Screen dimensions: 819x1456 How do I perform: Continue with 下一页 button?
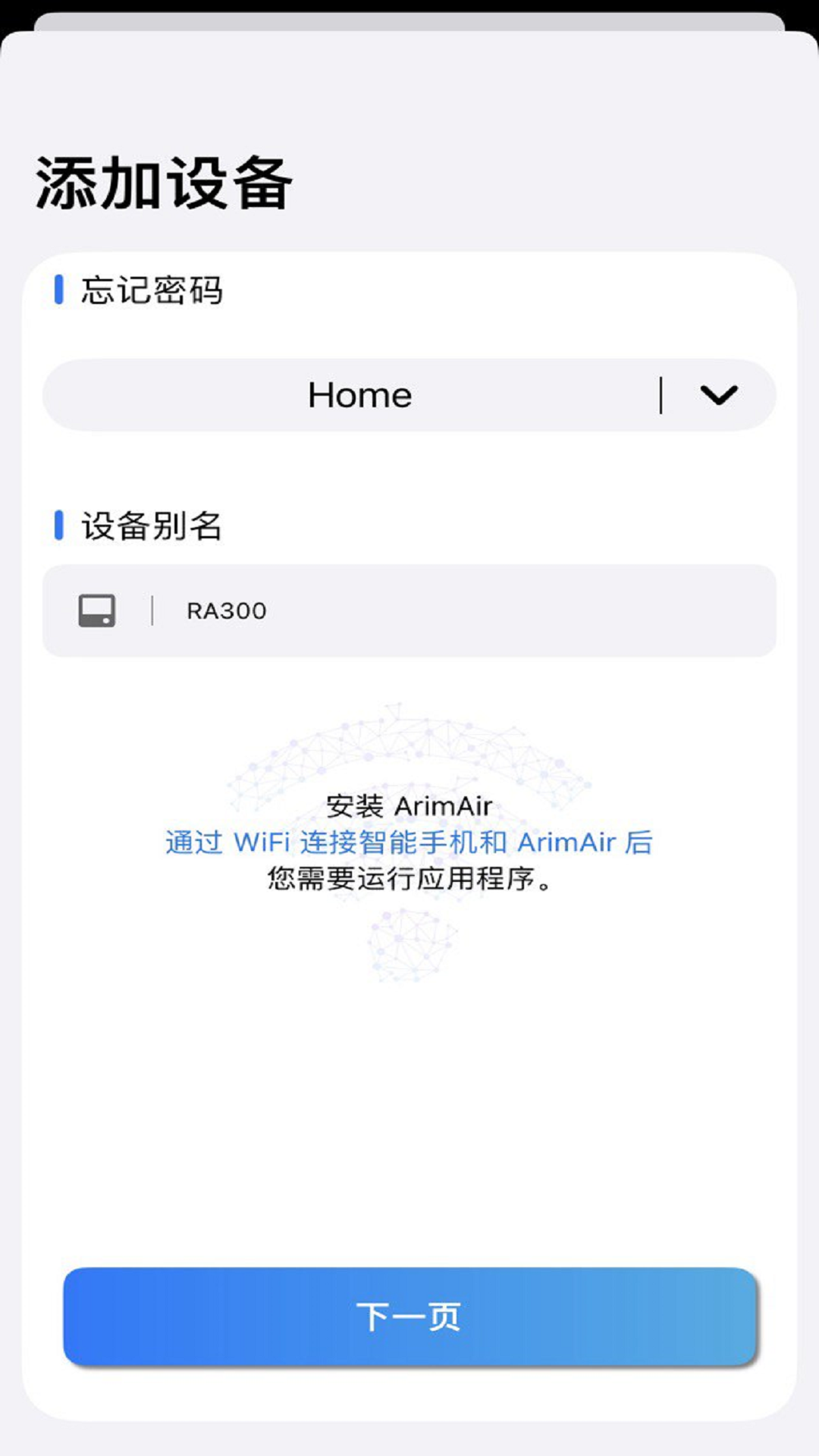pyautogui.click(x=409, y=1316)
